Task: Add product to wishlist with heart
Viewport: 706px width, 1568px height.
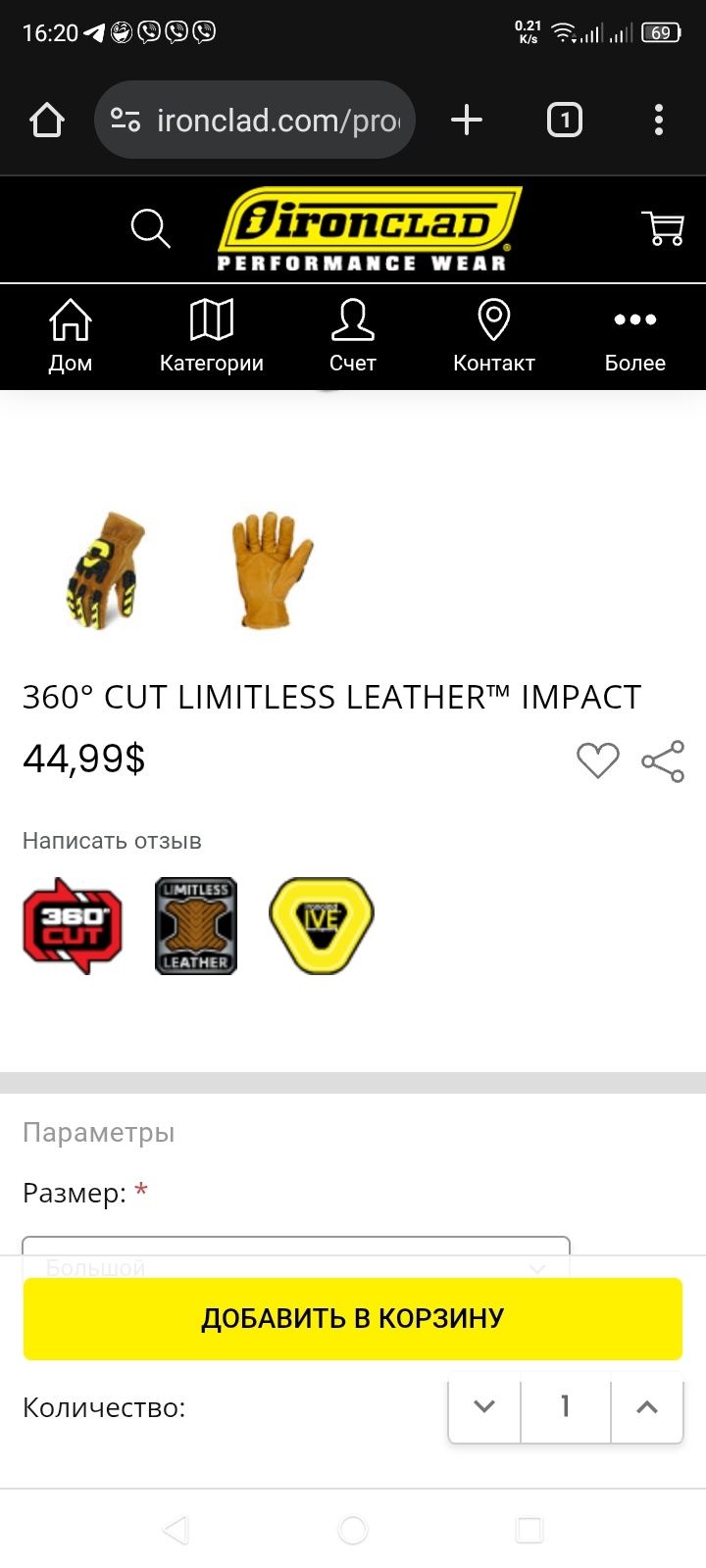Action: point(597,760)
